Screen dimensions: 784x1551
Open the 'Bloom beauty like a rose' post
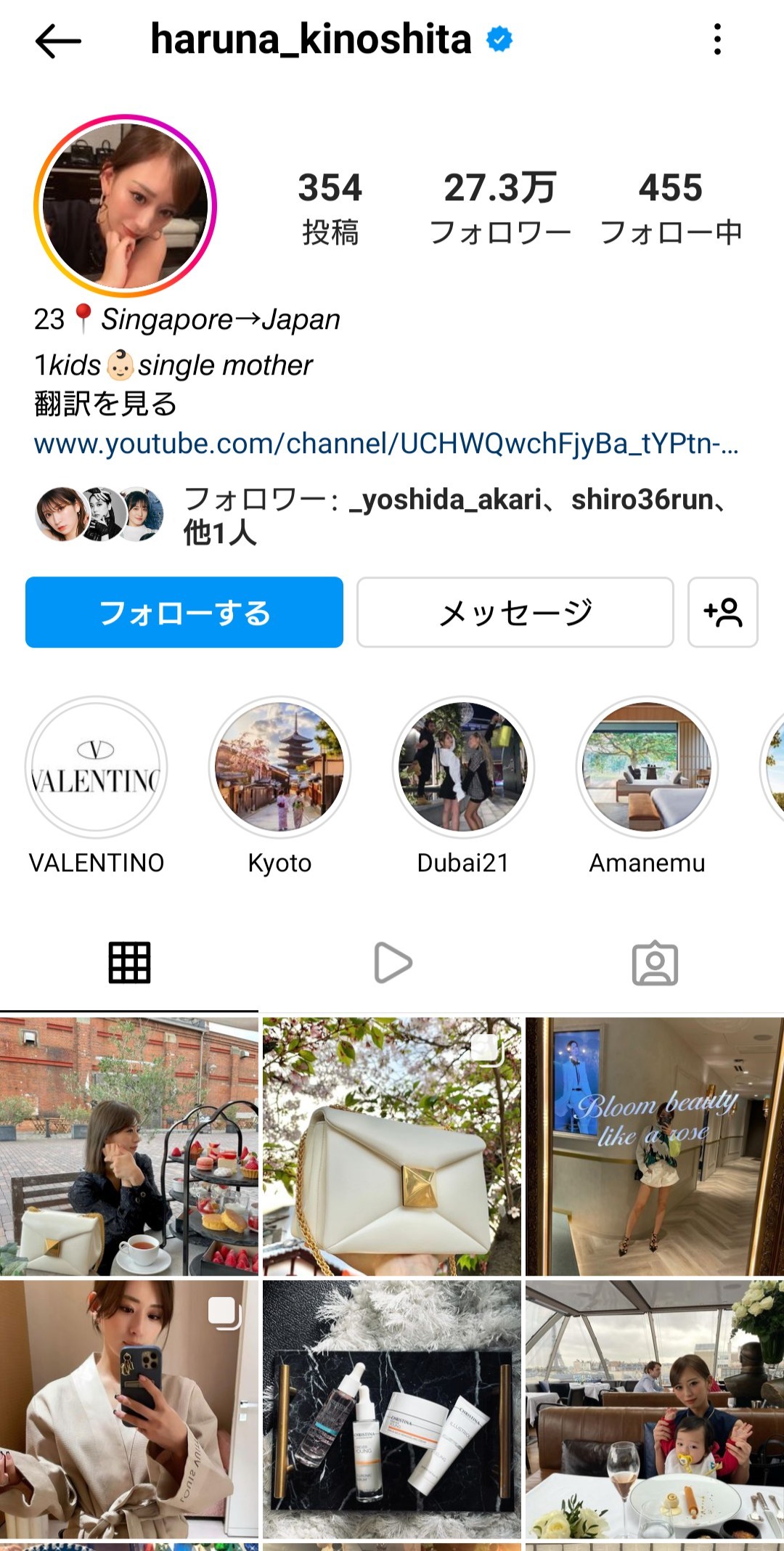pos(655,1146)
